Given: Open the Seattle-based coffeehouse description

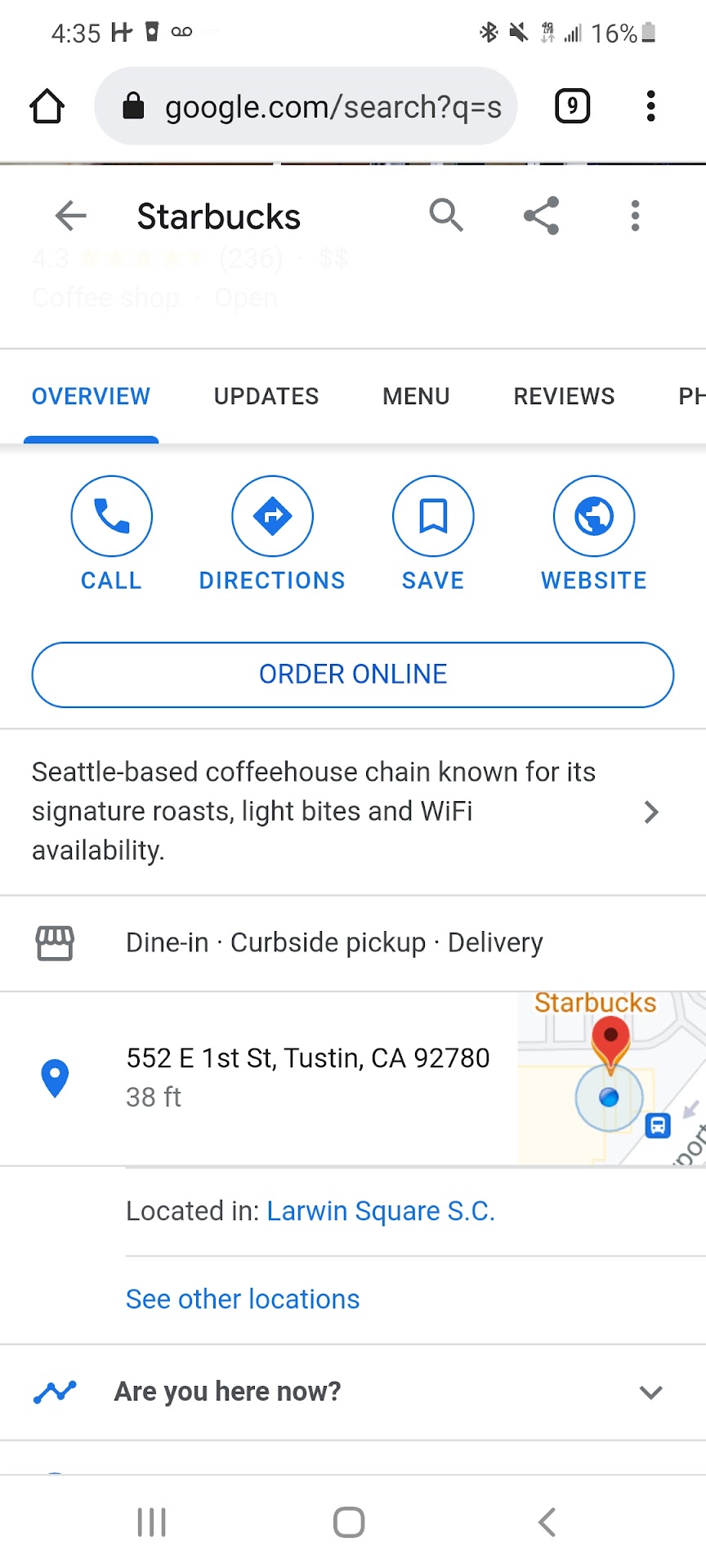Looking at the screenshot, I should pos(343,812).
